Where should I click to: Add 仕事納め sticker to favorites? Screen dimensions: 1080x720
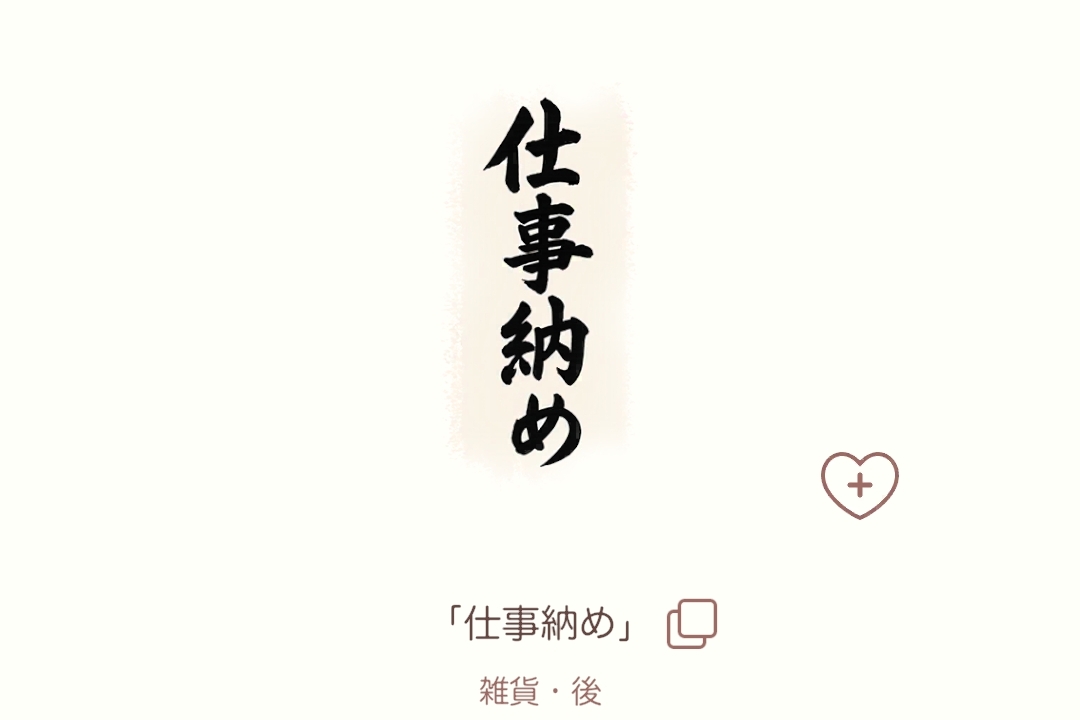coord(859,485)
